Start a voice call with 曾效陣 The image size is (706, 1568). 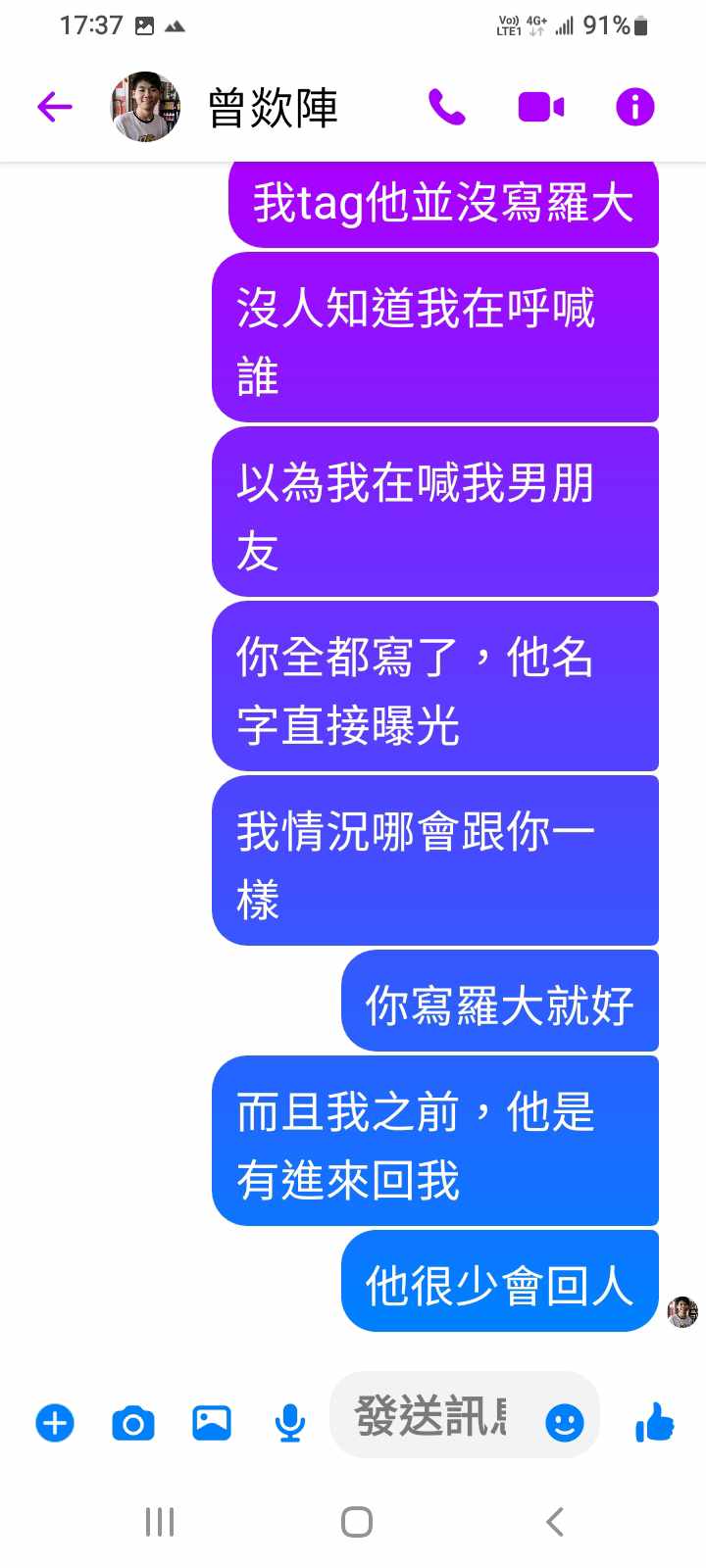coord(447,107)
